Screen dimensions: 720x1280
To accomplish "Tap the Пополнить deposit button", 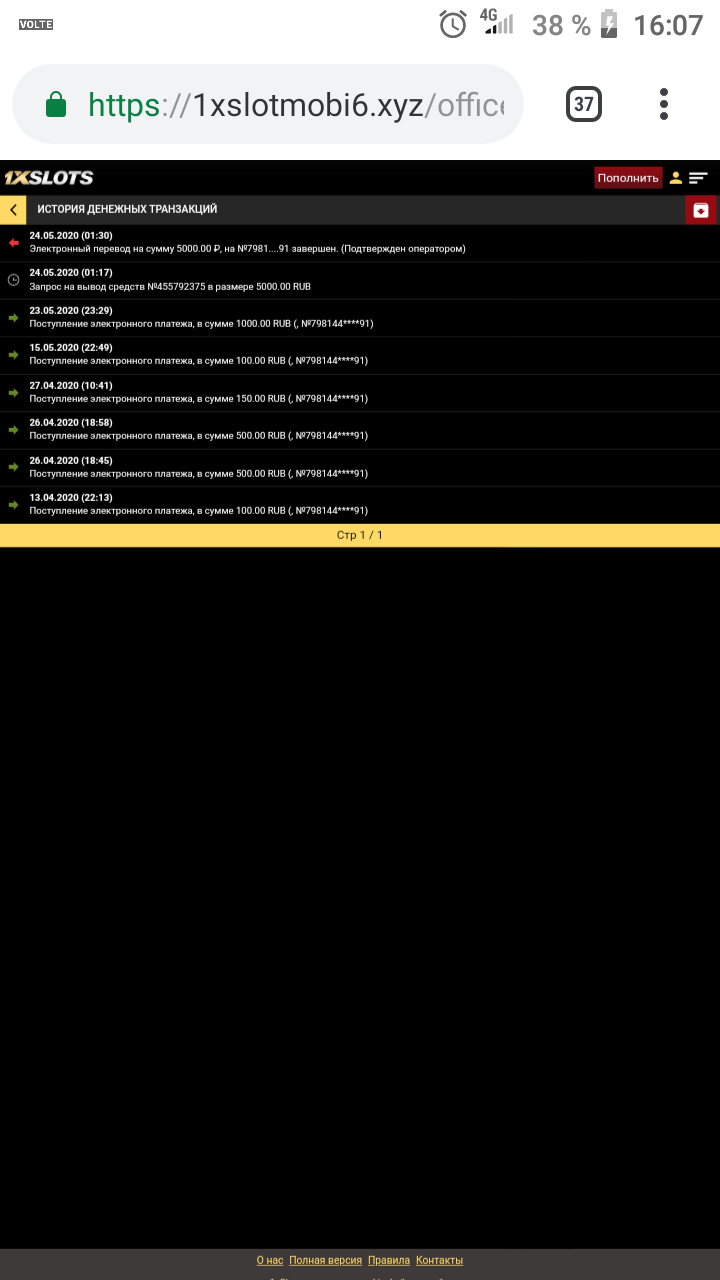I will [628, 178].
